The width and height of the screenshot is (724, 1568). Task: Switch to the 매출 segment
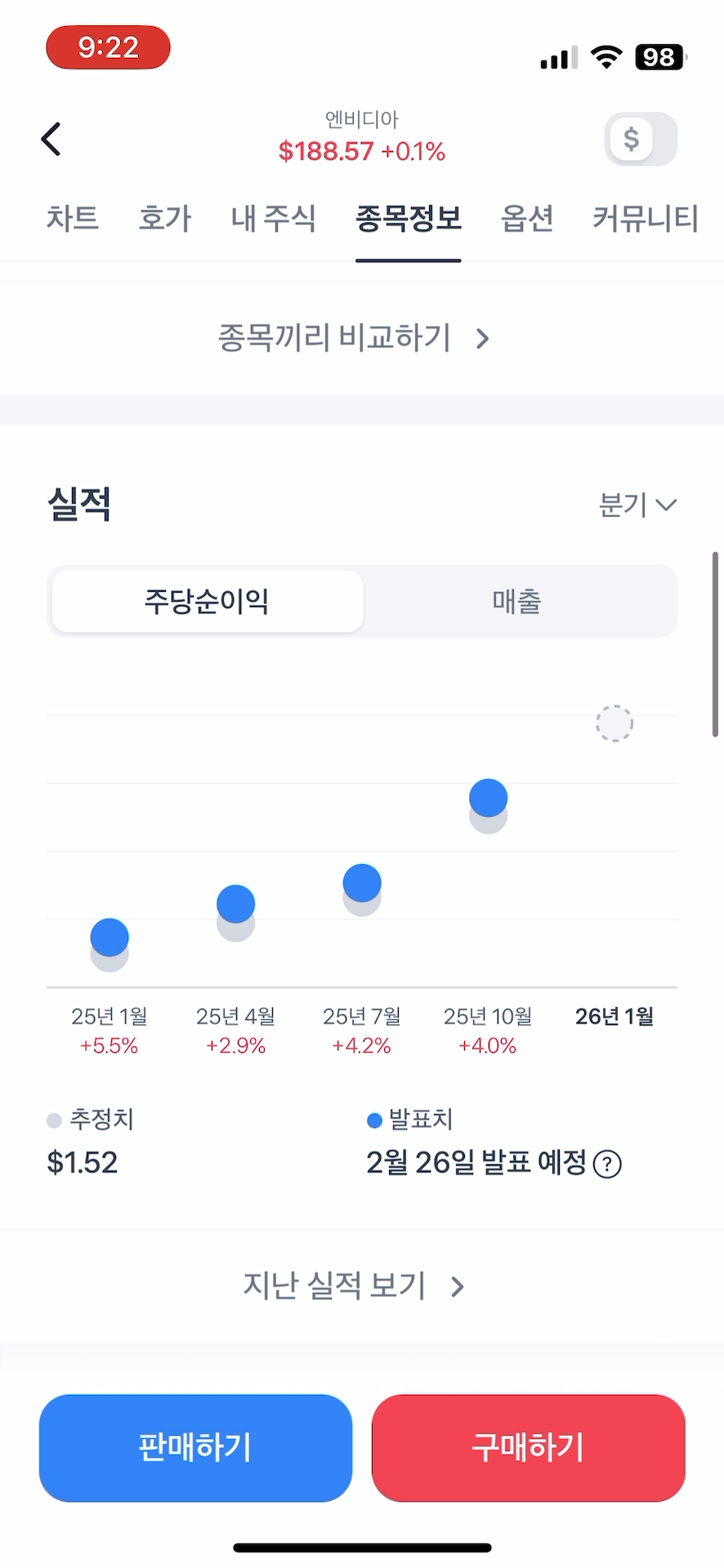516,602
